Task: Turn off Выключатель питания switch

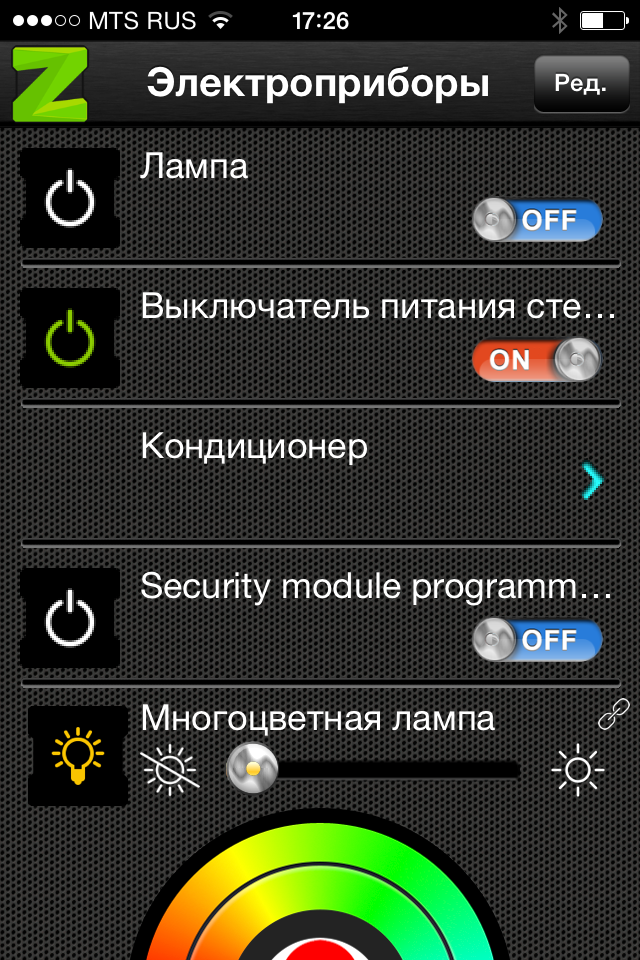Action: pos(538,360)
